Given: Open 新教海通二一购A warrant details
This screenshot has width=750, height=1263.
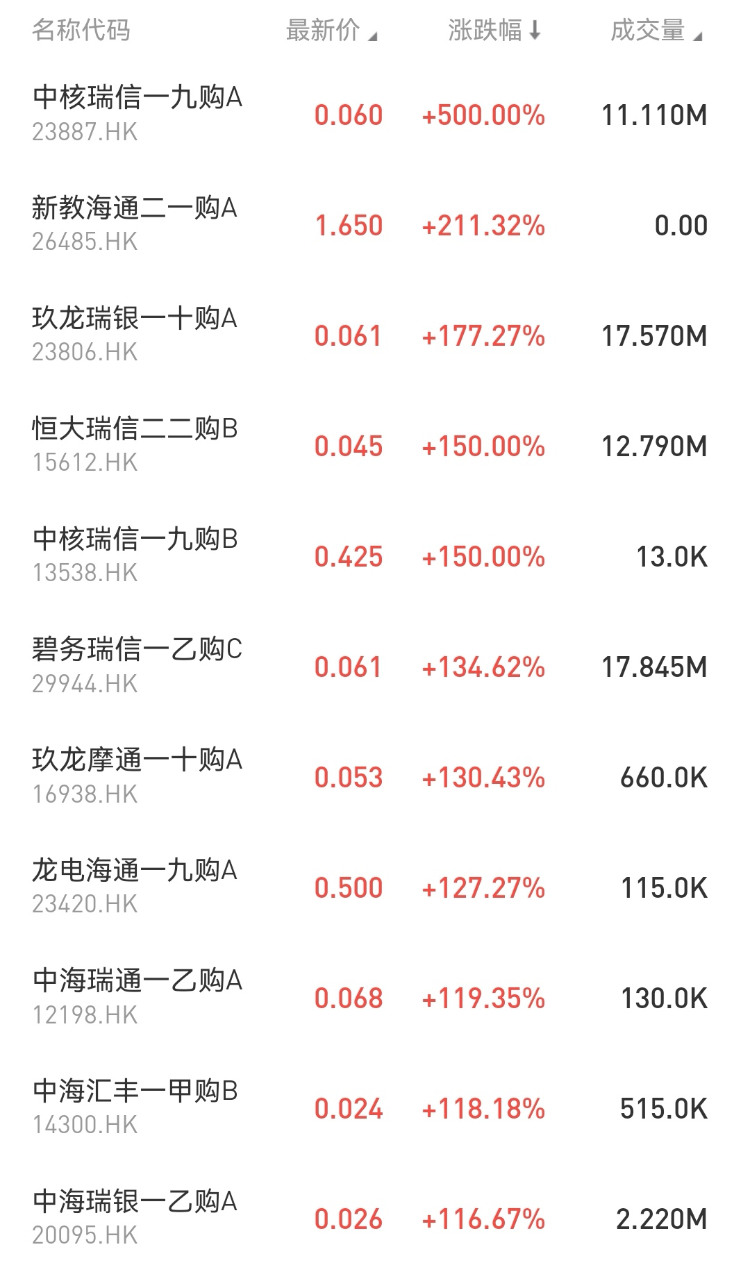Looking at the screenshot, I should pos(375,224).
